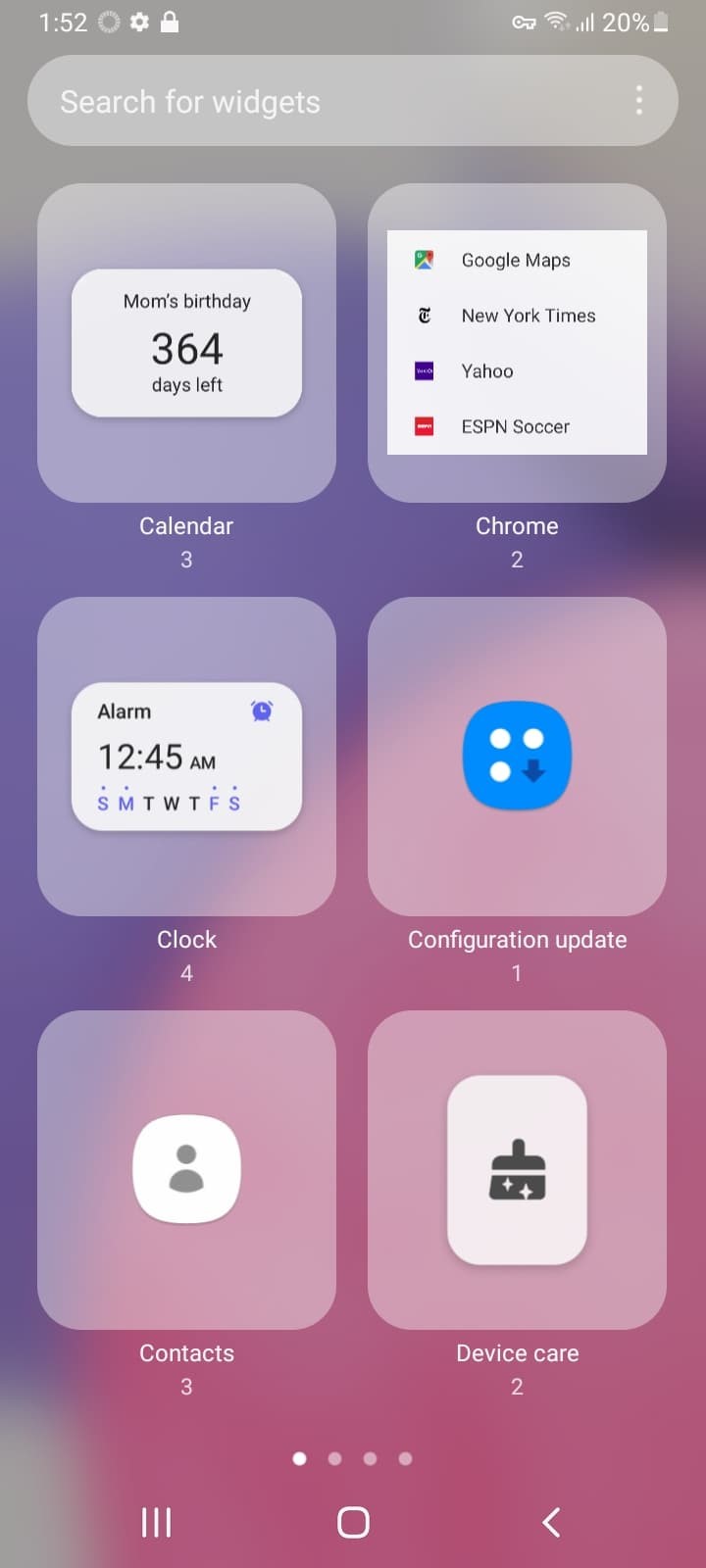
Task: Go back using the navigation bar
Action: point(551,1522)
